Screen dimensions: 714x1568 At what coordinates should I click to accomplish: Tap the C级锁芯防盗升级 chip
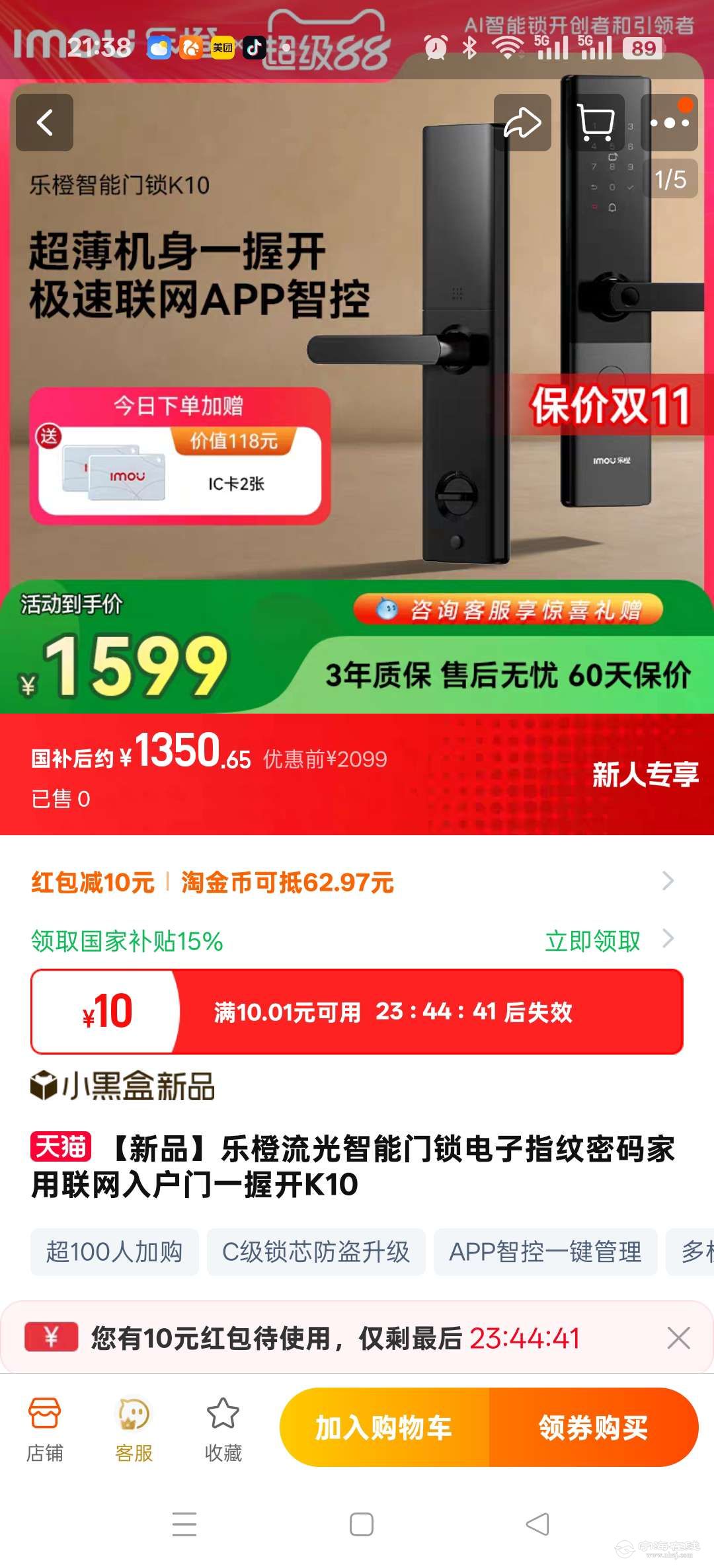point(316,1252)
